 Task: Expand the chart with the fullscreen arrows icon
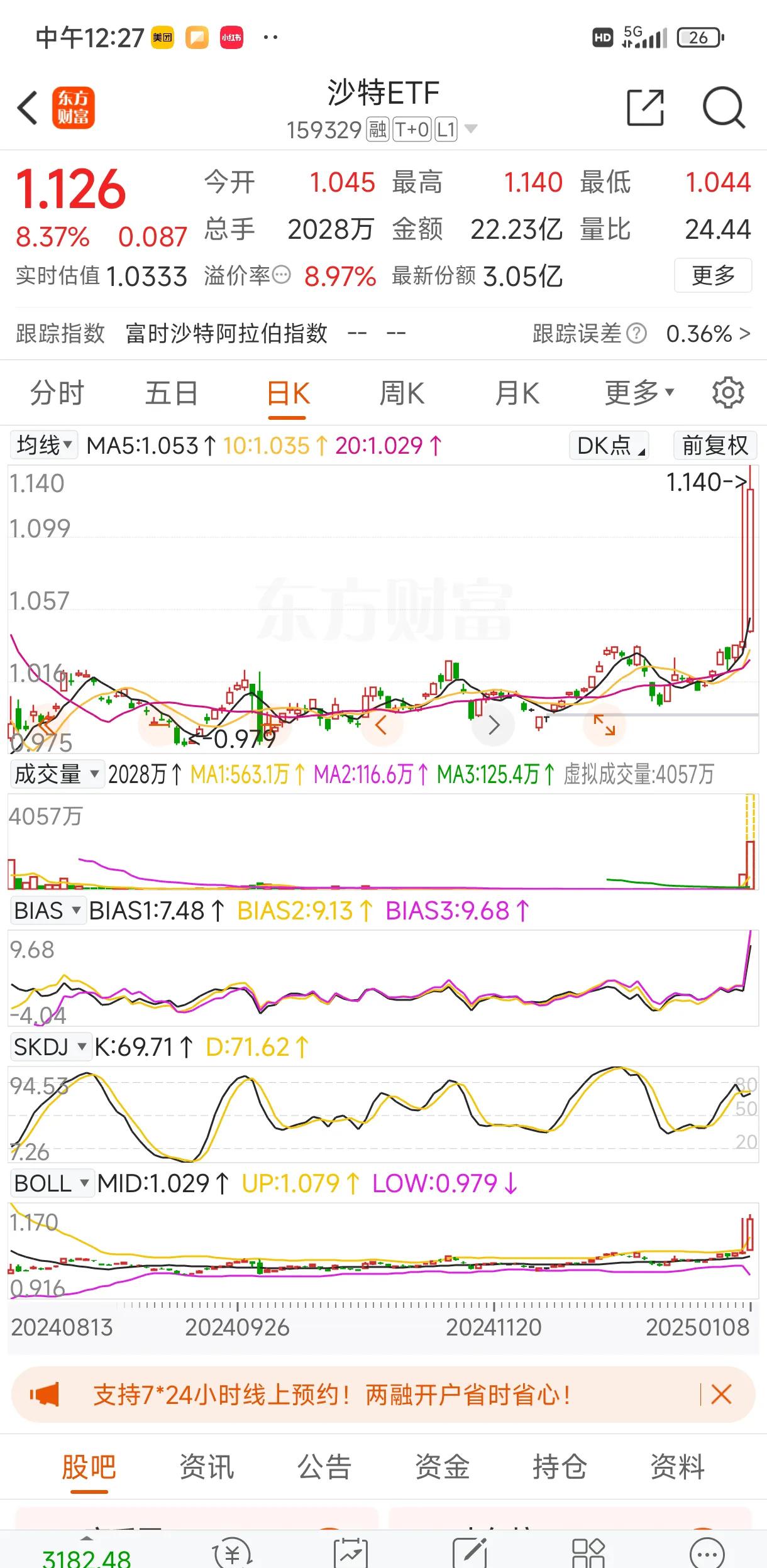[x=605, y=725]
